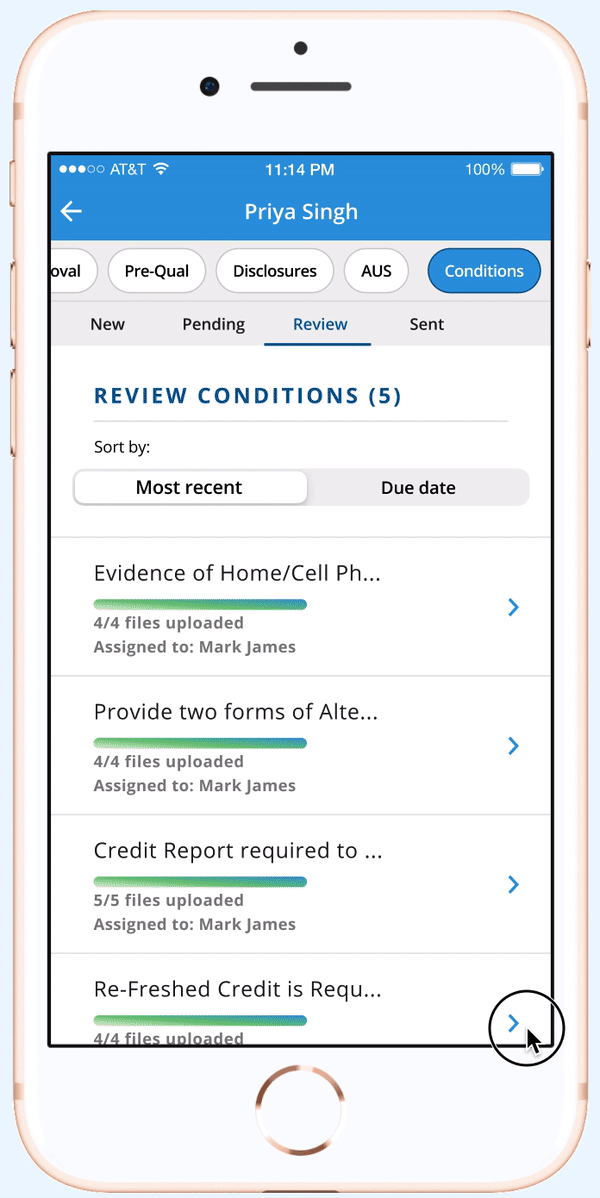Viewport: 600px width, 1198px height.
Task: Open the Disclosures chip
Action: click(274, 271)
